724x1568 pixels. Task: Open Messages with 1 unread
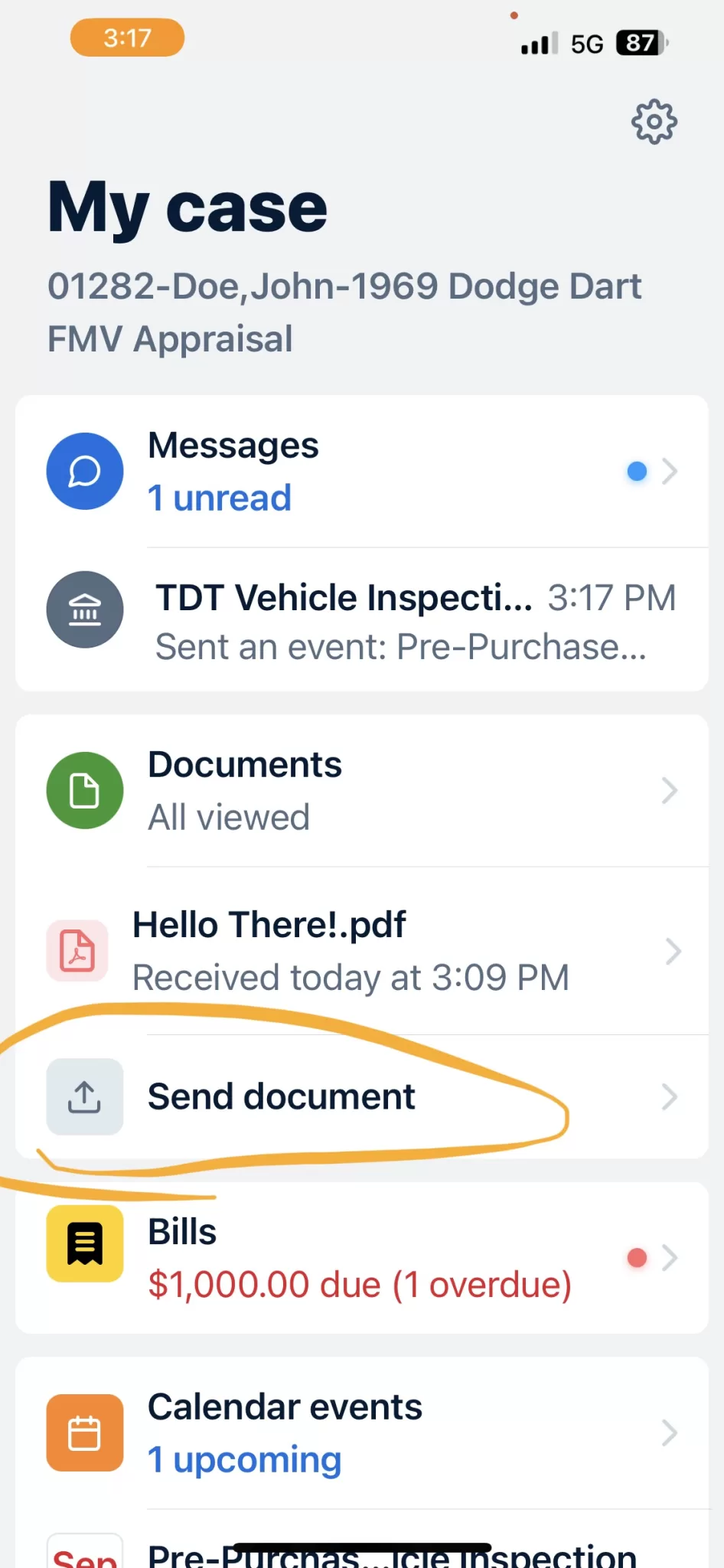click(x=362, y=471)
